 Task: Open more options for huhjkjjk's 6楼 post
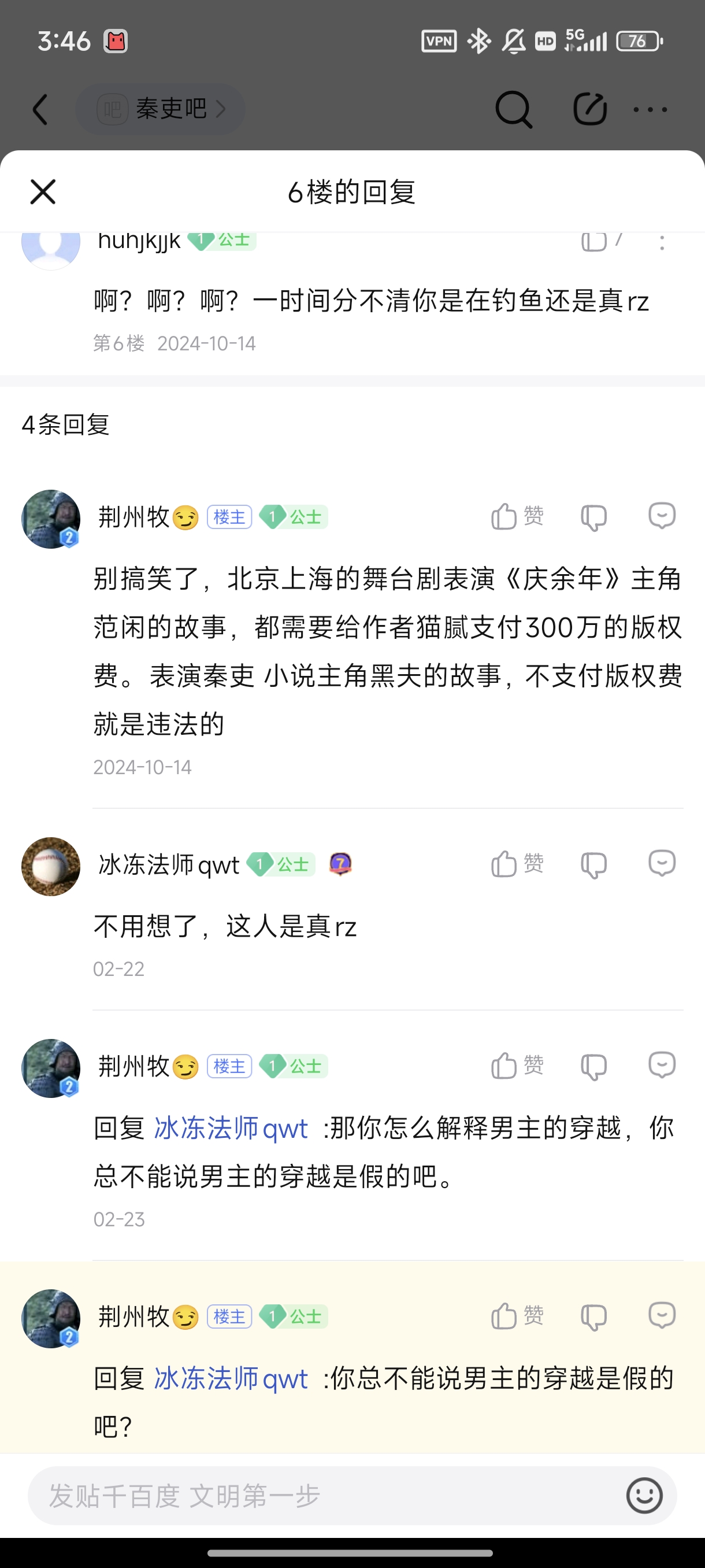click(662, 243)
